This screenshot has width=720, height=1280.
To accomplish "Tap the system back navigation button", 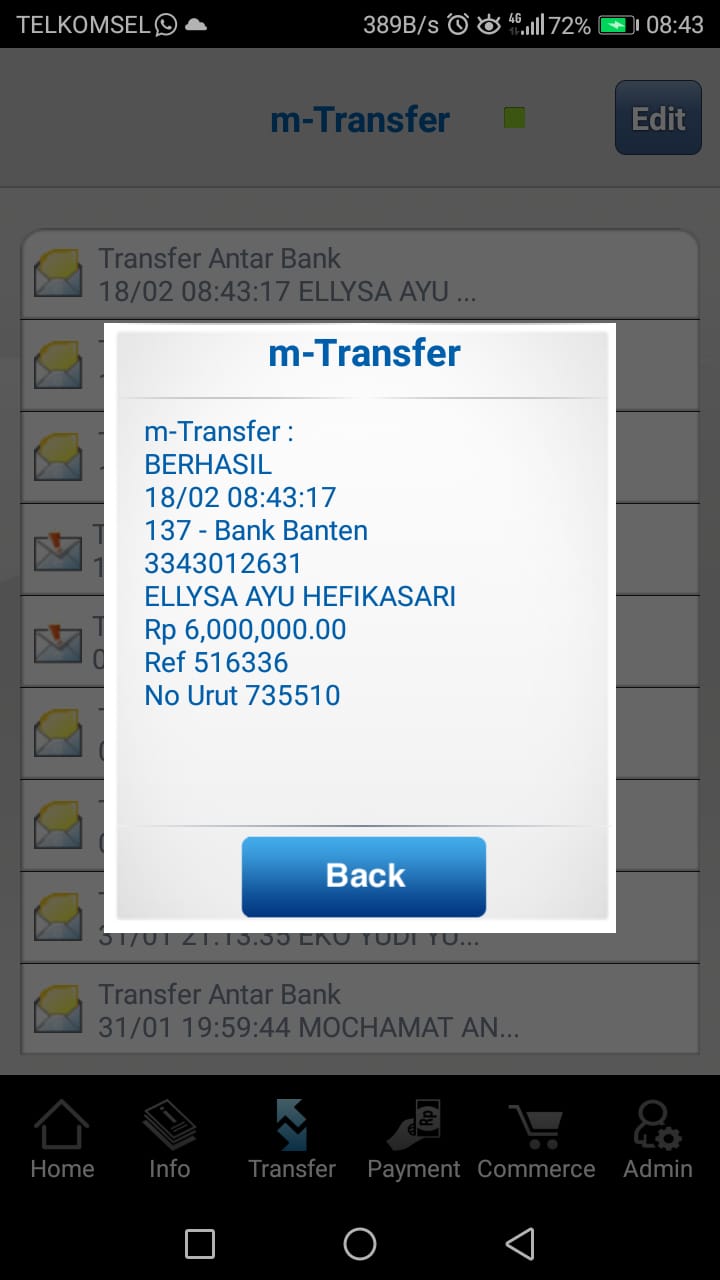I will [x=519, y=1244].
